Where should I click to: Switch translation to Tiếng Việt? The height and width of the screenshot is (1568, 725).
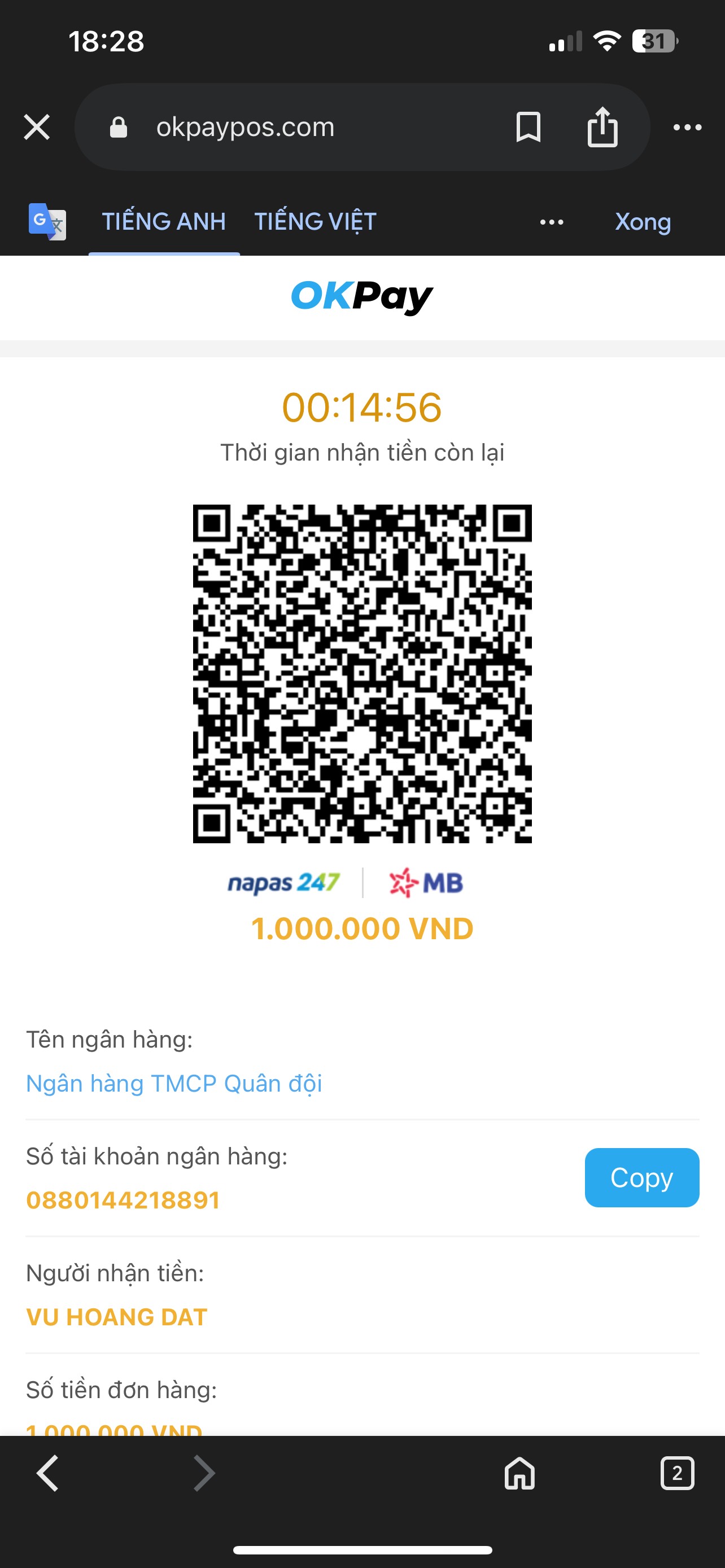click(x=315, y=222)
